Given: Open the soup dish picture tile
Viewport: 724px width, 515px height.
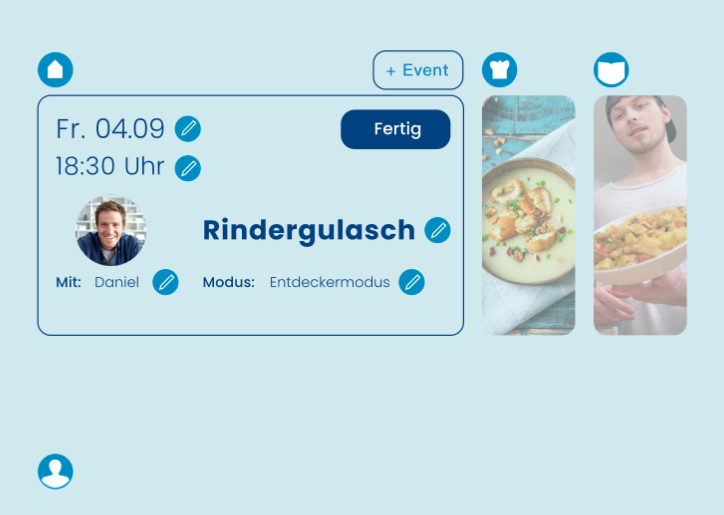Looking at the screenshot, I should 528,215.
